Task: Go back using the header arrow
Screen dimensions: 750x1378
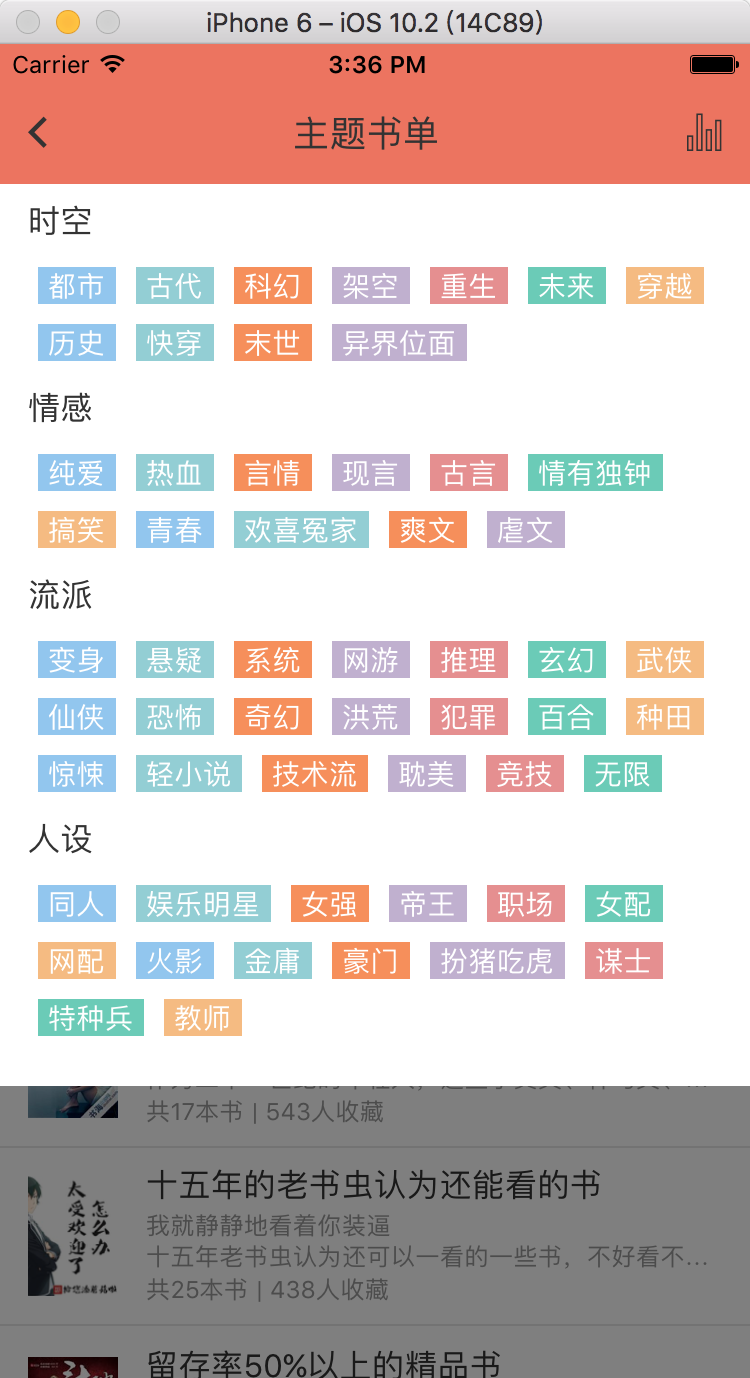Action: (x=38, y=133)
